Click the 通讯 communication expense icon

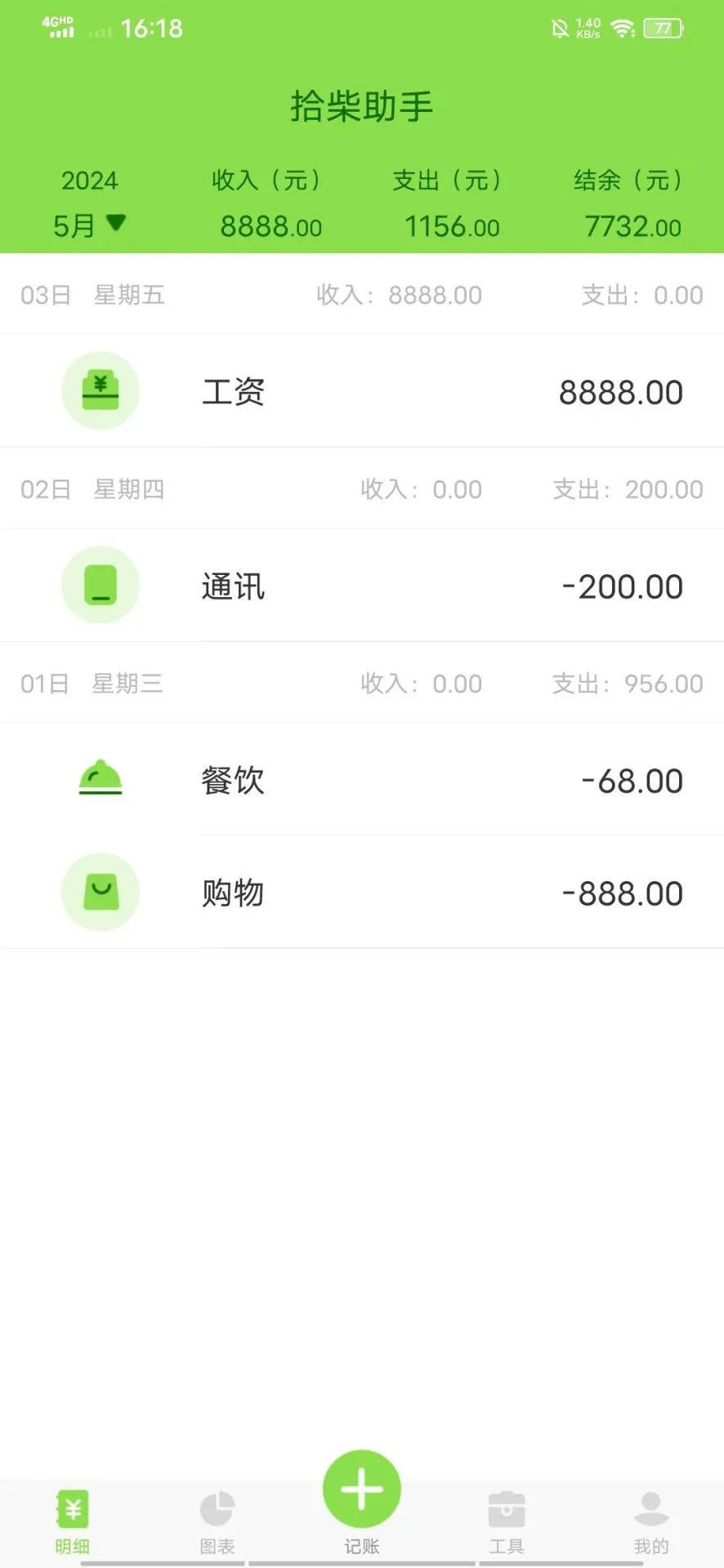tap(101, 585)
